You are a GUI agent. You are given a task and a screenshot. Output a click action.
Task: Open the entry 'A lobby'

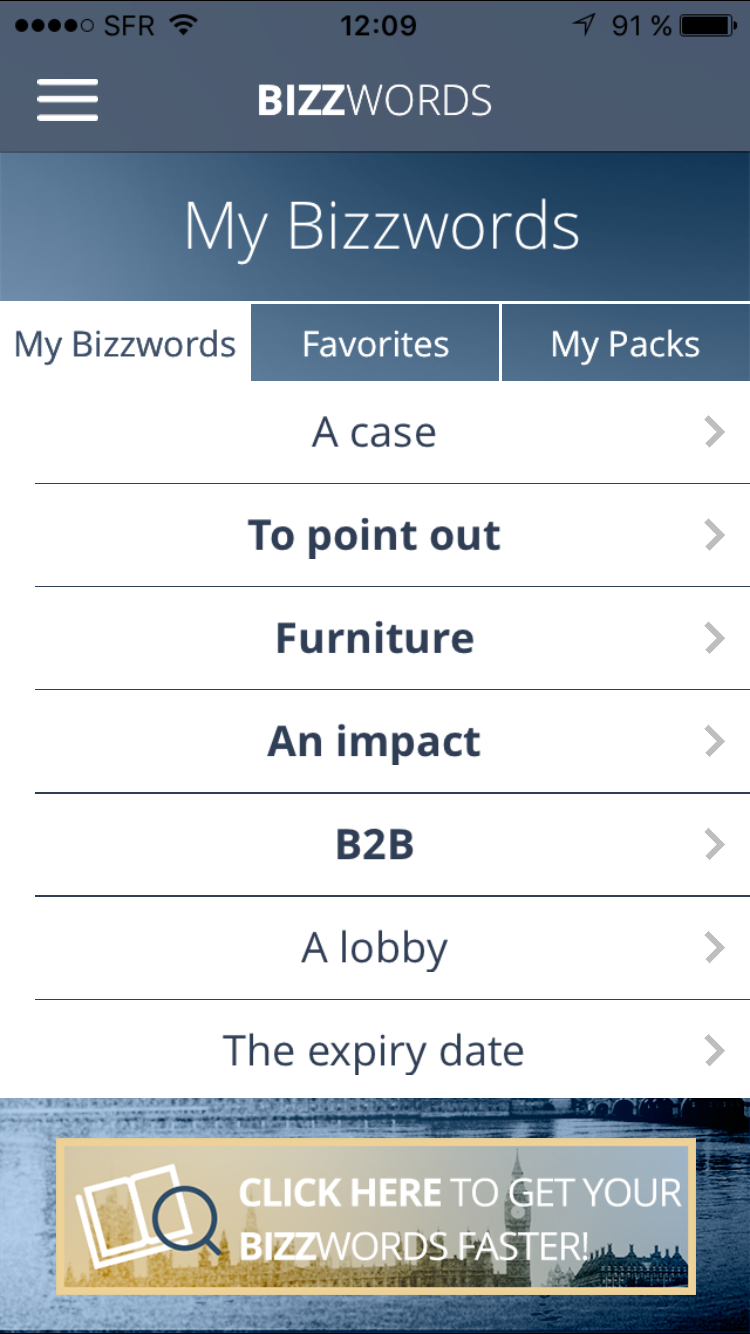374,947
